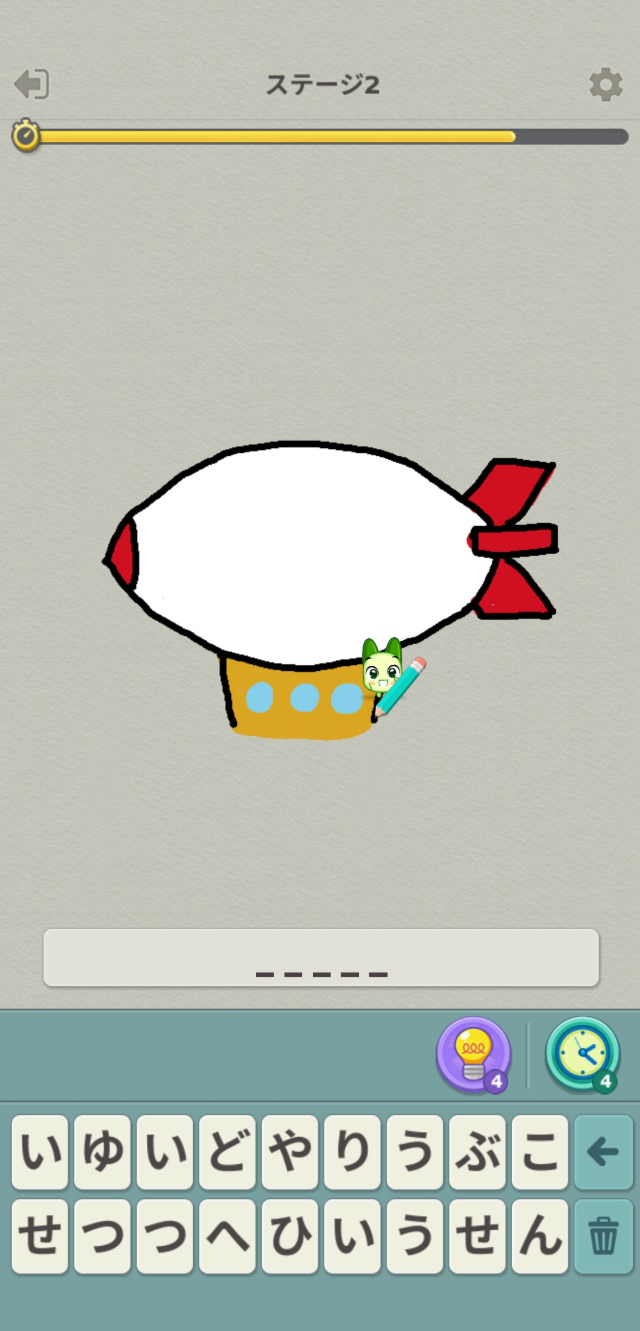Viewport: 640px width, 1331px height.
Task: Clear the answer with the trash icon
Action: 603,1236
